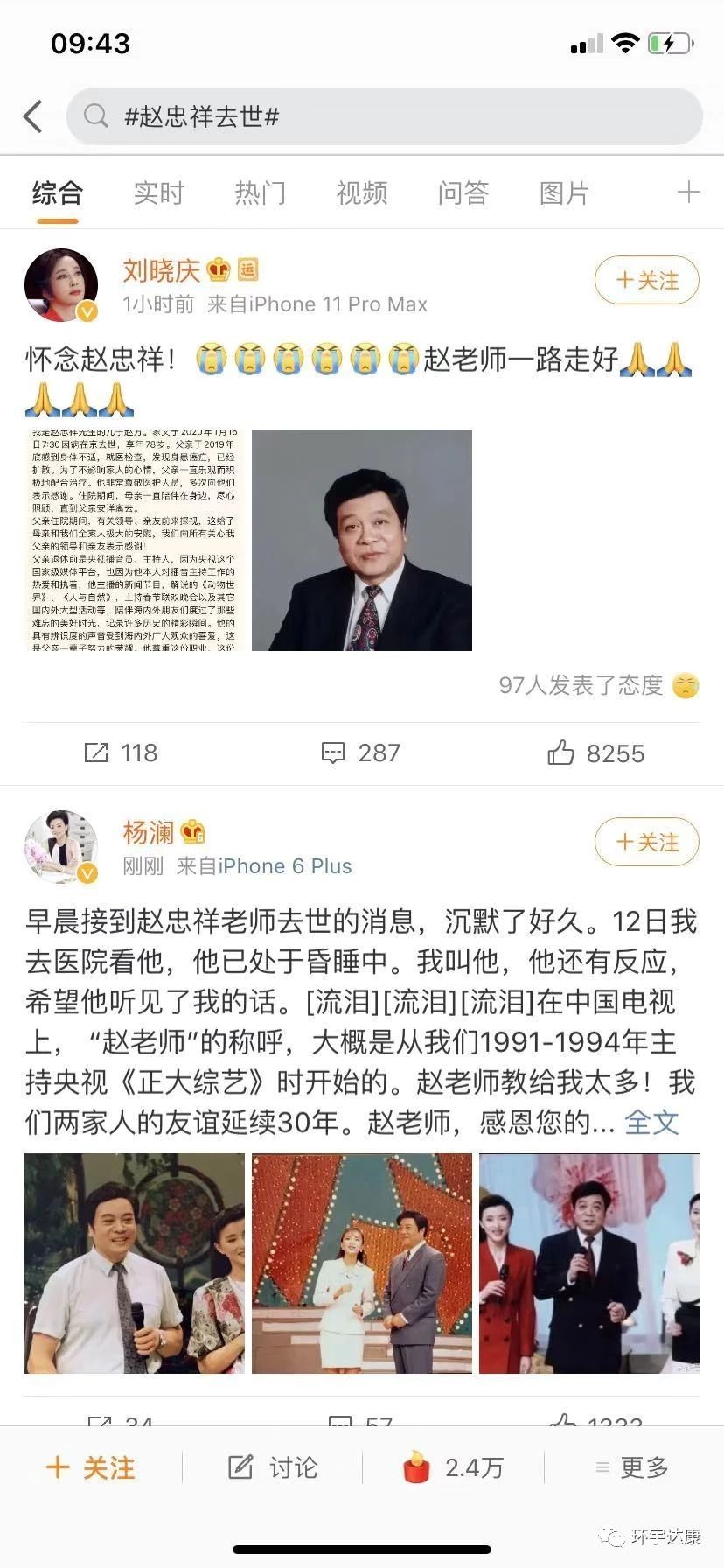The width and height of the screenshot is (724, 1568).
Task: Follow 杨澜 via the +关注 button
Action: point(646,842)
